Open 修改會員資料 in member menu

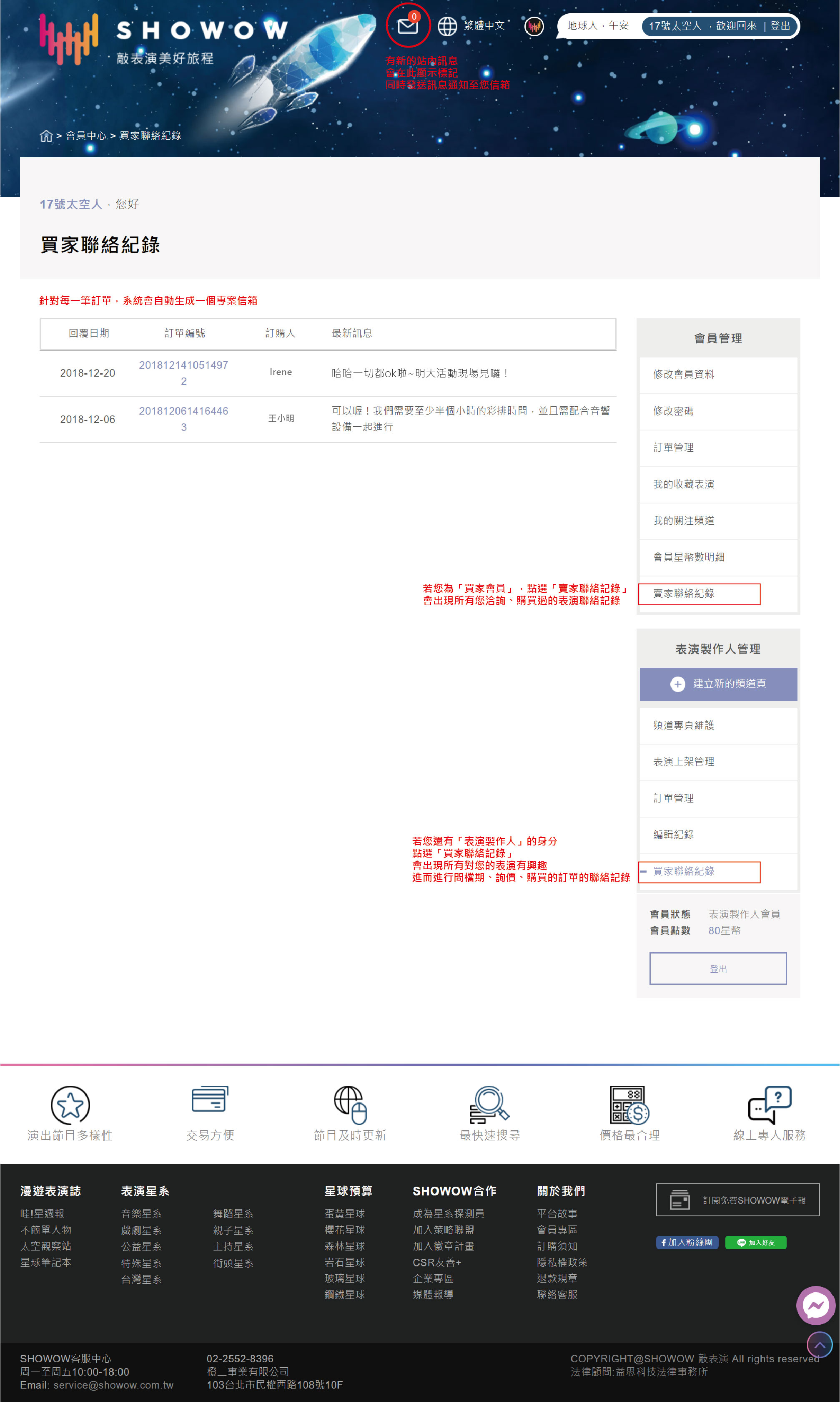click(x=683, y=375)
